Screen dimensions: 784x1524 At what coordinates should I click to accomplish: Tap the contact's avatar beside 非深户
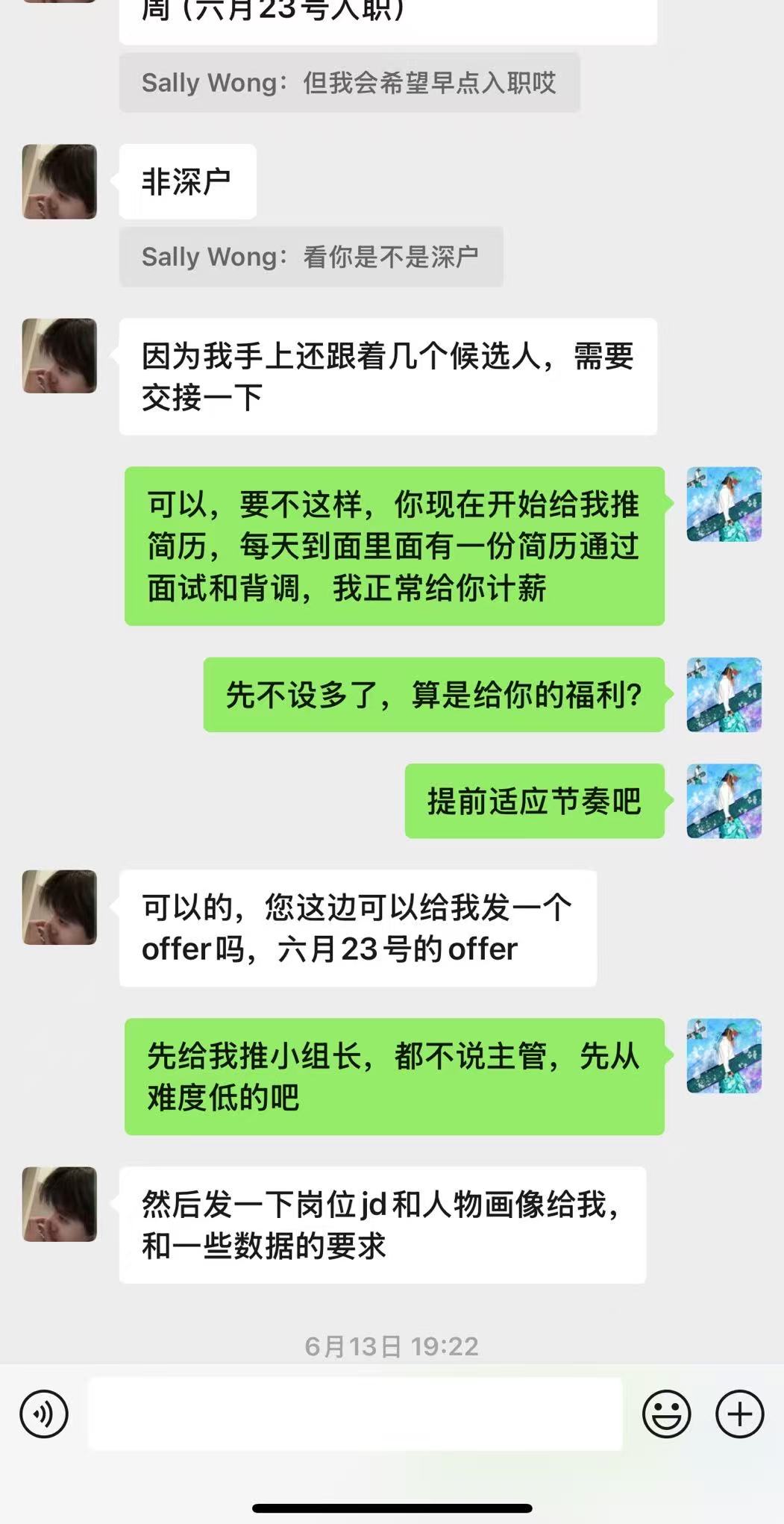[60, 181]
